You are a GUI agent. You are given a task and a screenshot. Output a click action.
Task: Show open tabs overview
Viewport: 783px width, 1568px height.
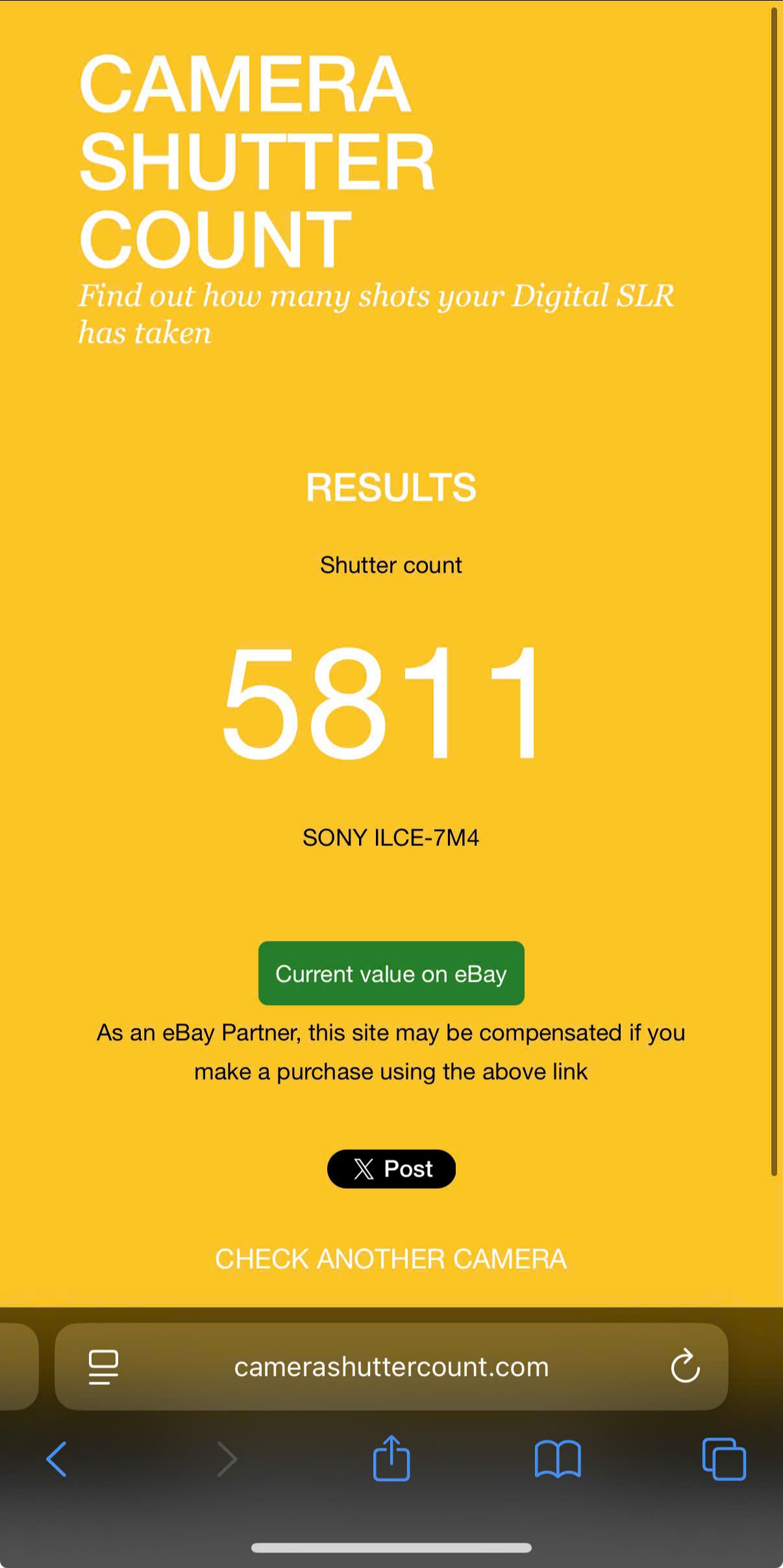pos(724,1459)
